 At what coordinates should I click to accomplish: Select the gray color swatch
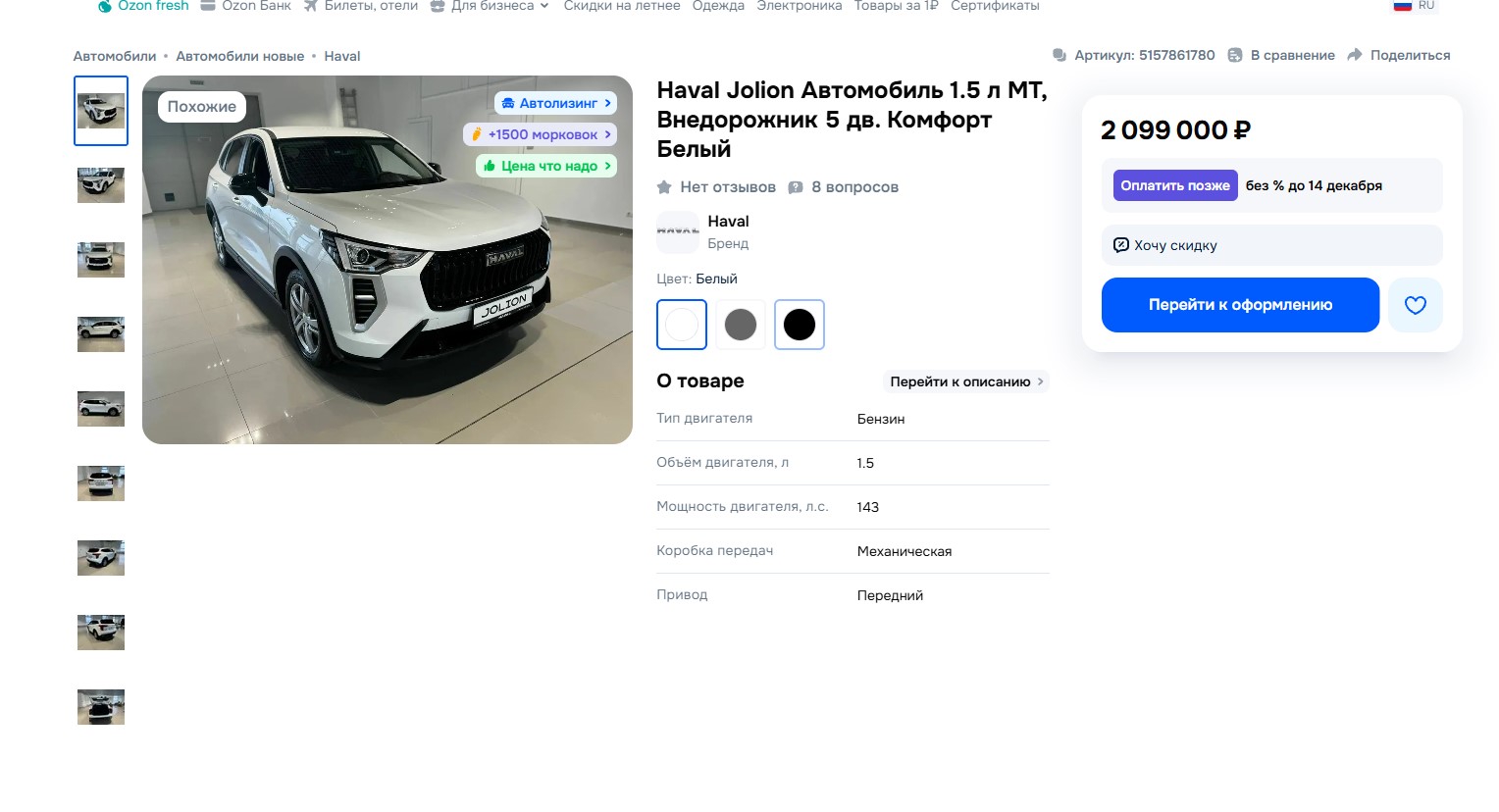pos(741,325)
